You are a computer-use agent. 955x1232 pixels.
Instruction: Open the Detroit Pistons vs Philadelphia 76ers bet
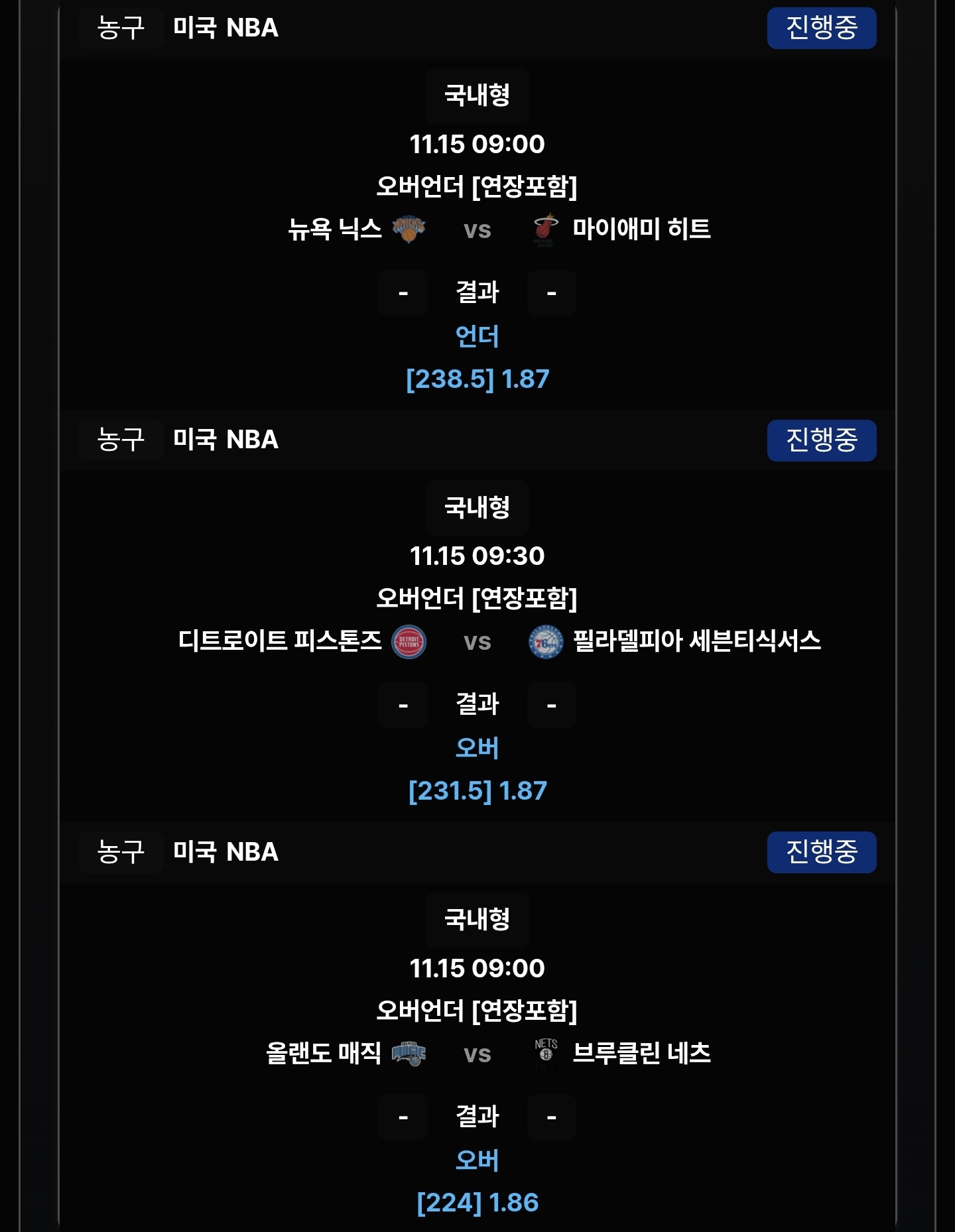coord(477,641)
